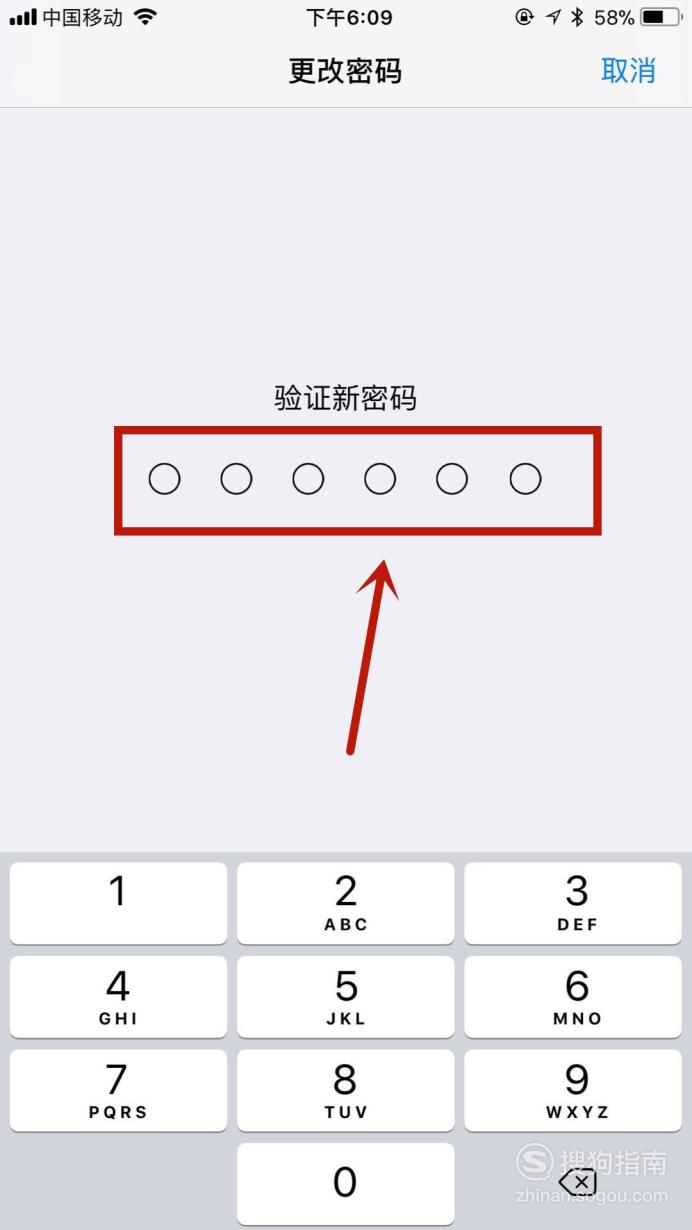Enter digit 0 on the keypad
Viewport: 692px width, 1230px height.
click(345, 1184)
